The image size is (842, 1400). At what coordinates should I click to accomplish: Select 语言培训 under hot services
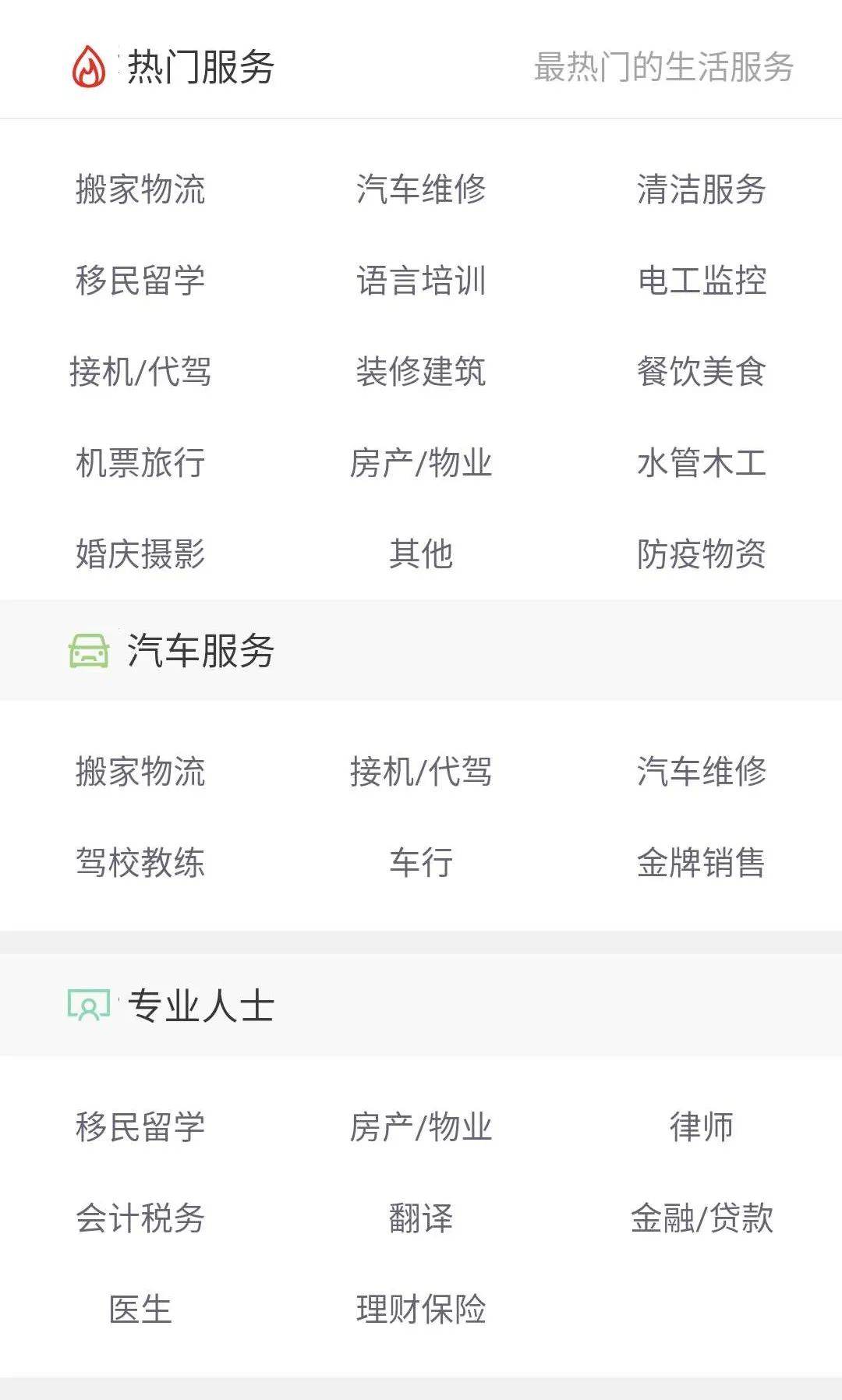[x=421, y=281]
